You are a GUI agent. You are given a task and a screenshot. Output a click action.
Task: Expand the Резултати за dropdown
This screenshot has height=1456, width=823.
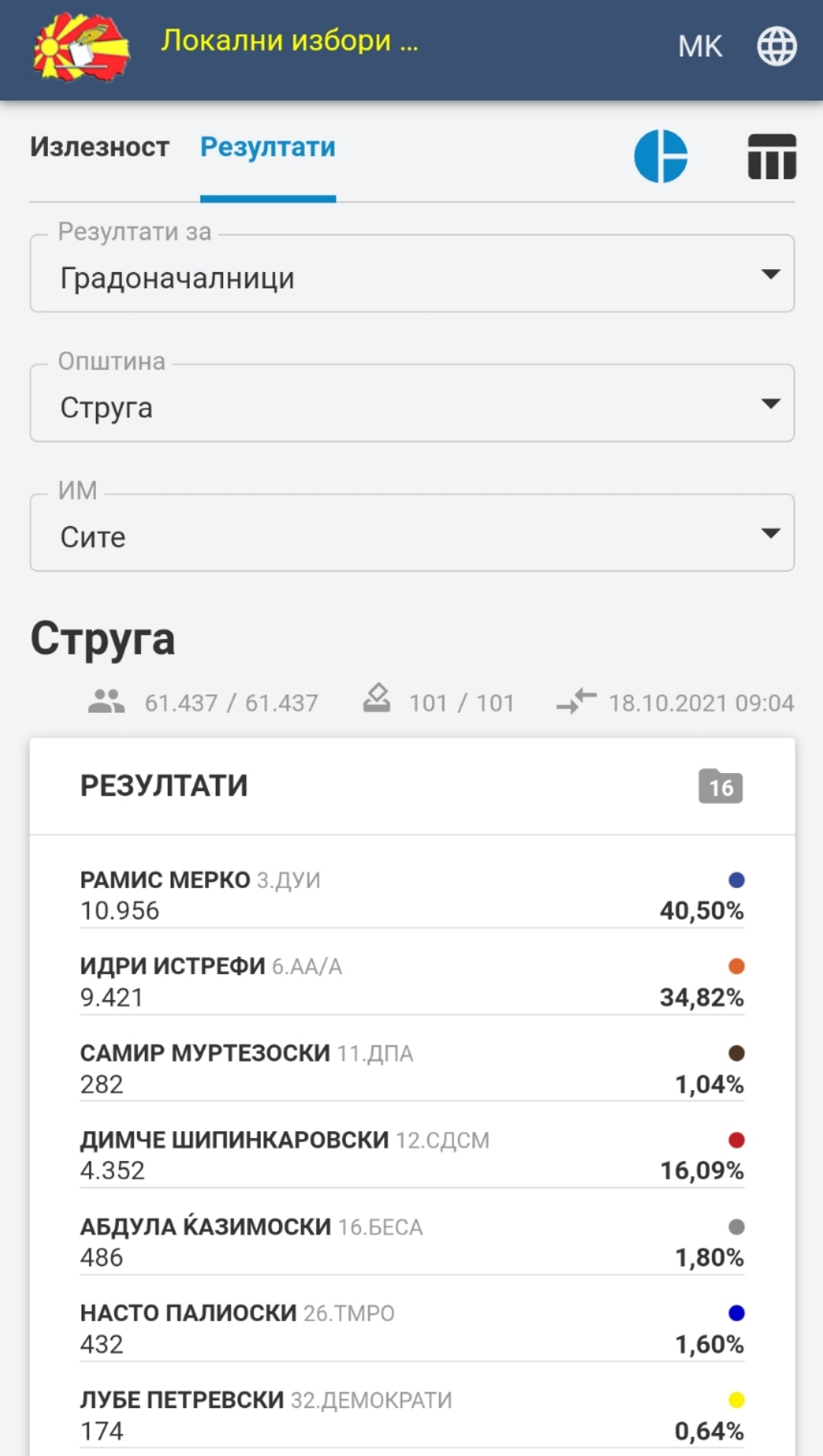coord(412,274)
